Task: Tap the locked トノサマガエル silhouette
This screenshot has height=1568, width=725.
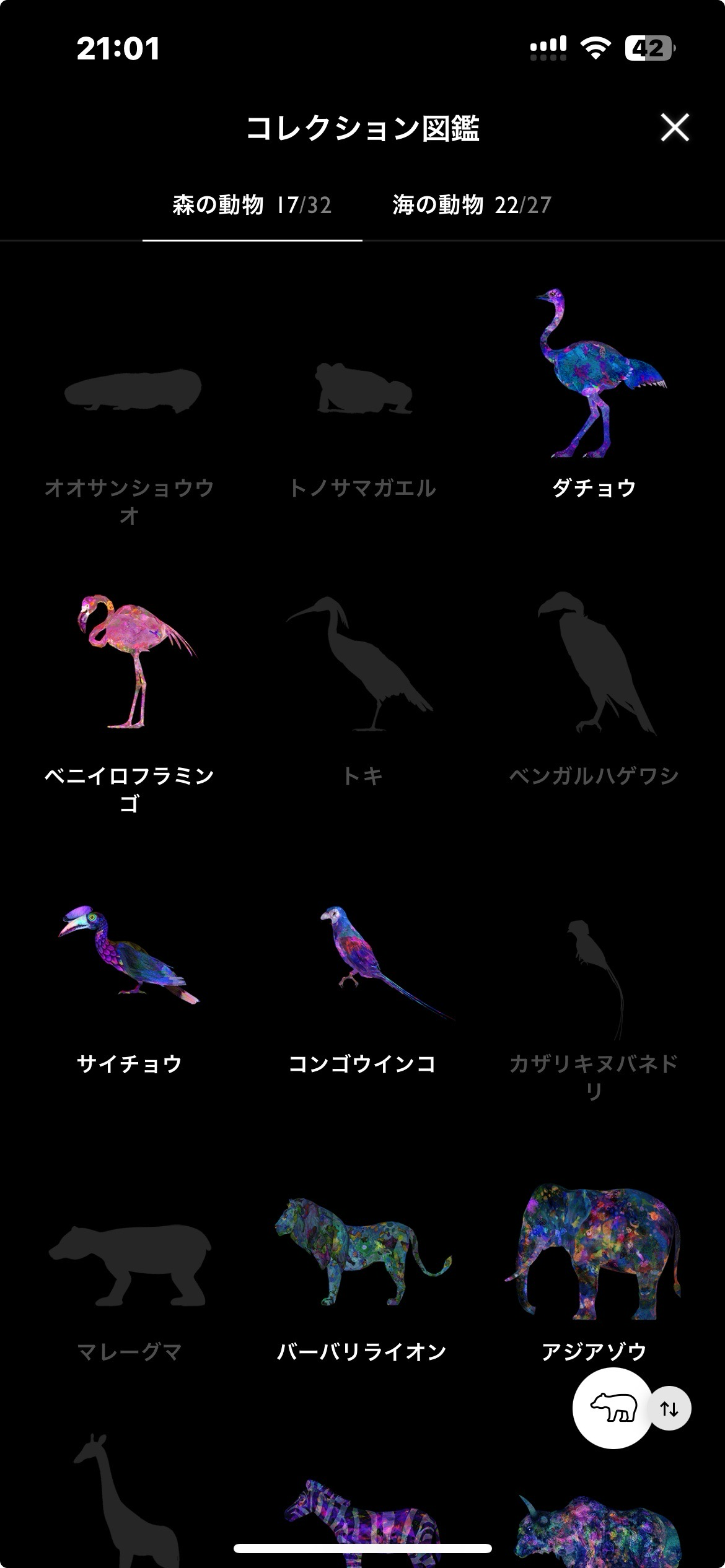Action: coord(362,390)
